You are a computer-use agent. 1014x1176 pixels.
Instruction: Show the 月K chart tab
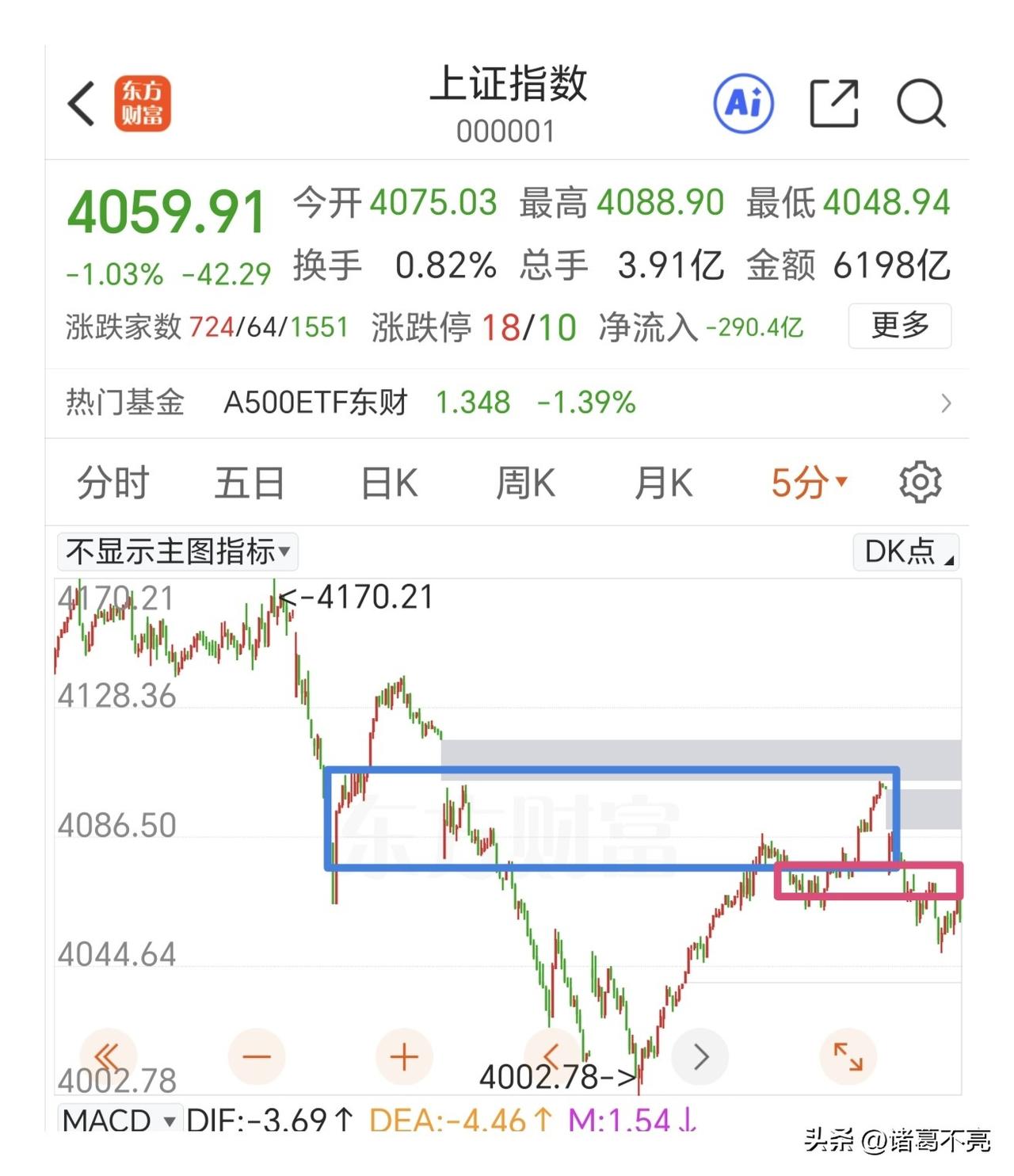(x=663, y=483)
